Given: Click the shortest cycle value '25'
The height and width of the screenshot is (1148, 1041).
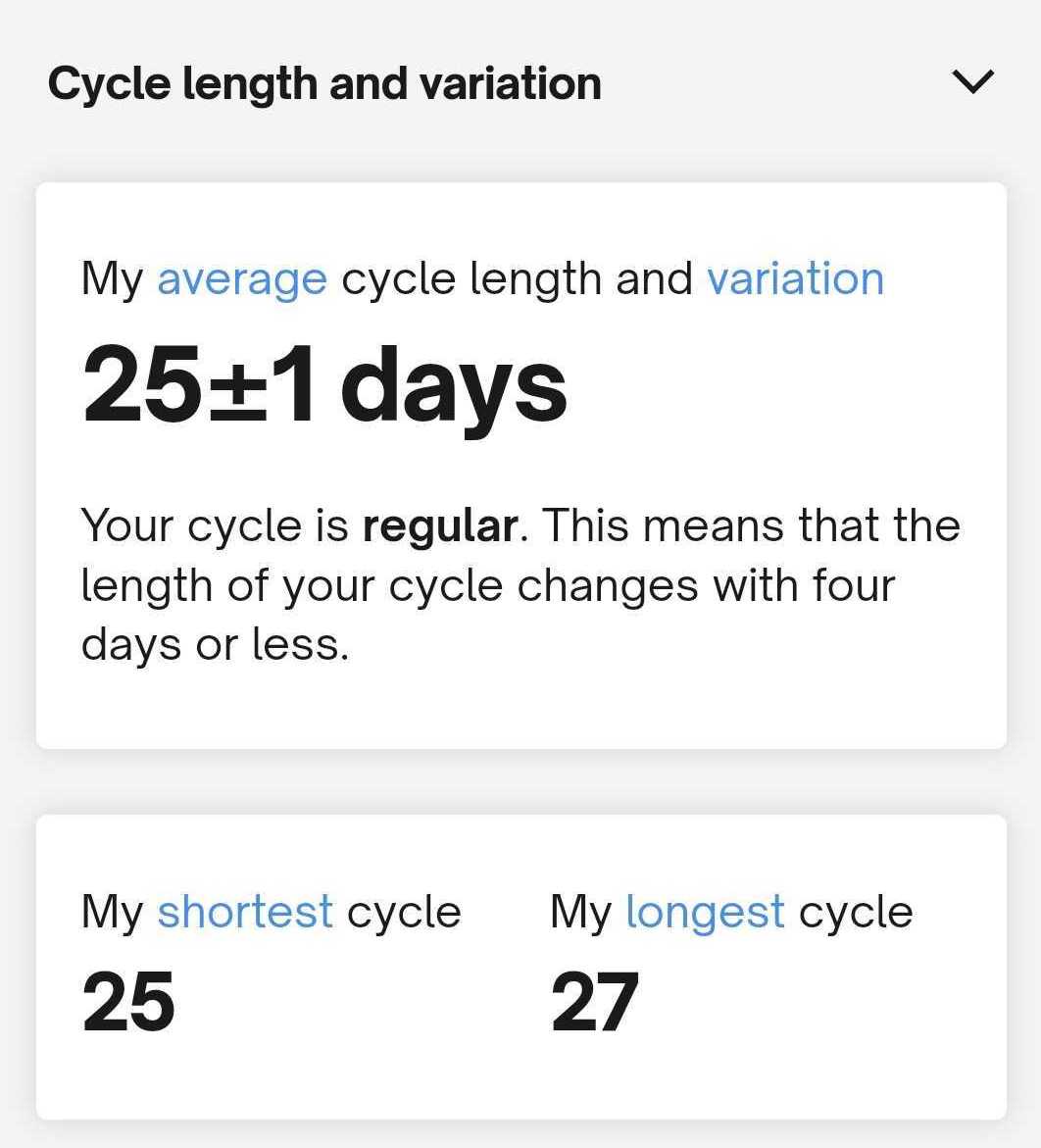Looking at the screenshot, I should click(x=127, y=1002).
